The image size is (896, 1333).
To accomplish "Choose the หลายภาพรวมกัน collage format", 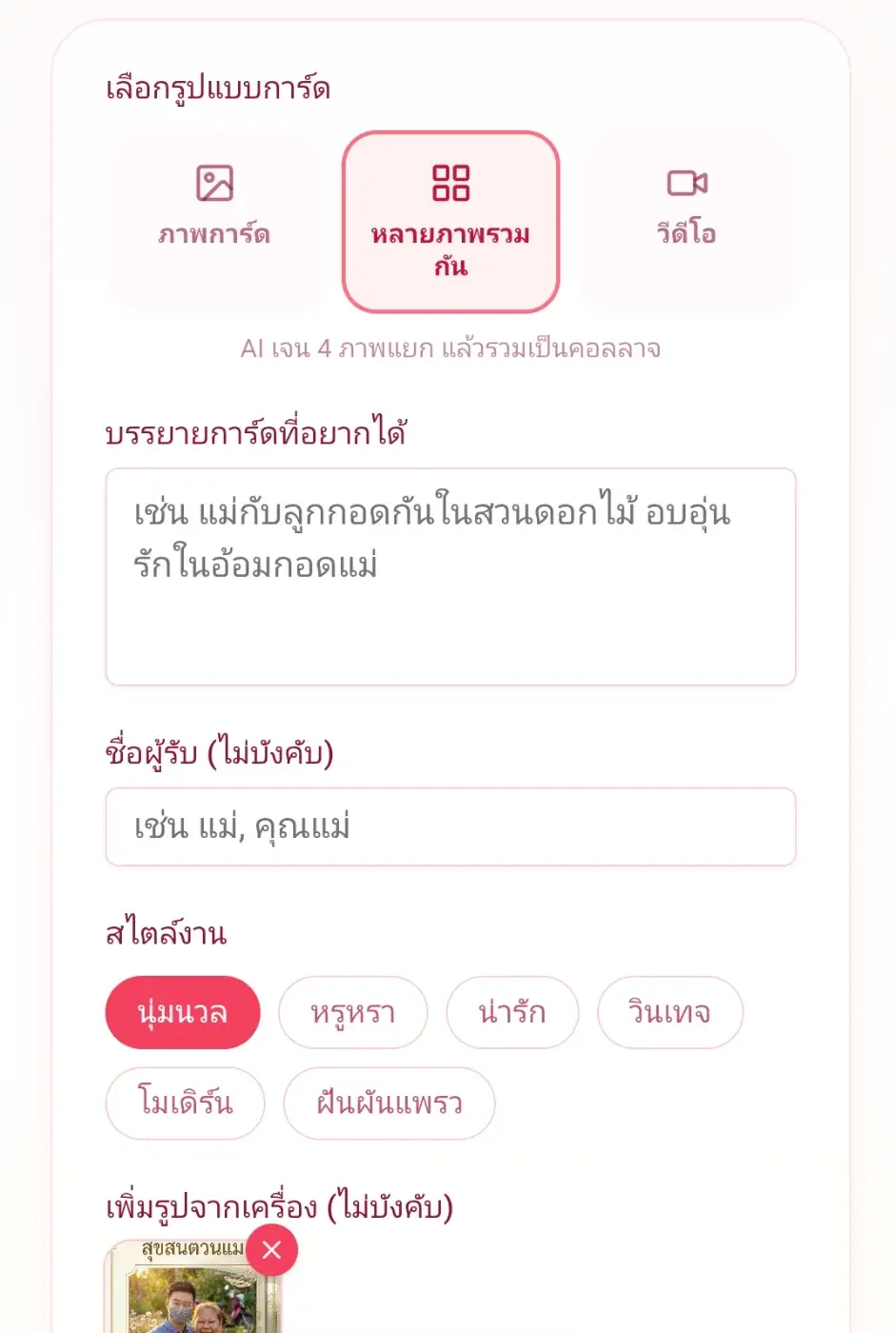I will pos(450,221).
